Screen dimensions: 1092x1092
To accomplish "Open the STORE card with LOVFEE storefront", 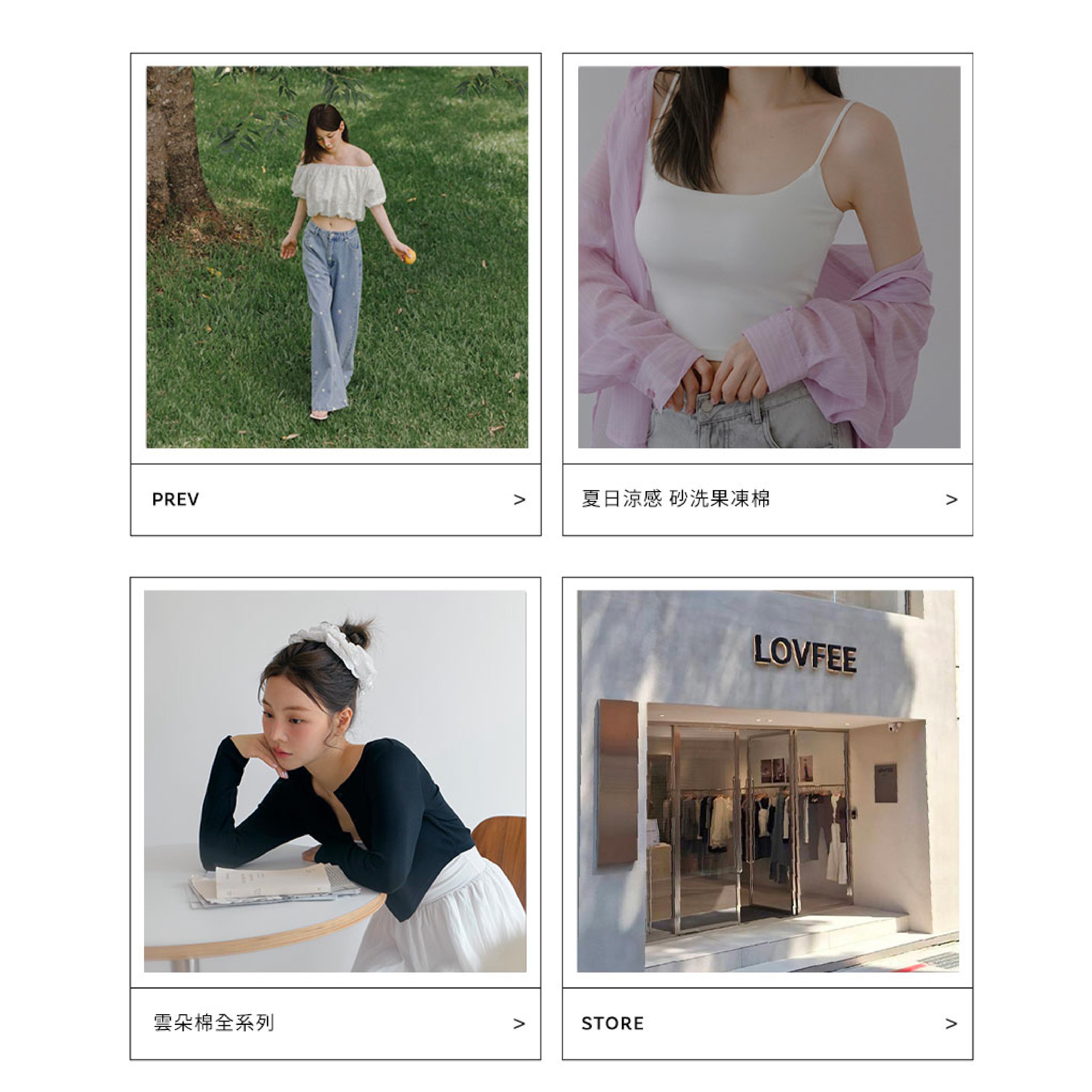I will point(768,1024).
